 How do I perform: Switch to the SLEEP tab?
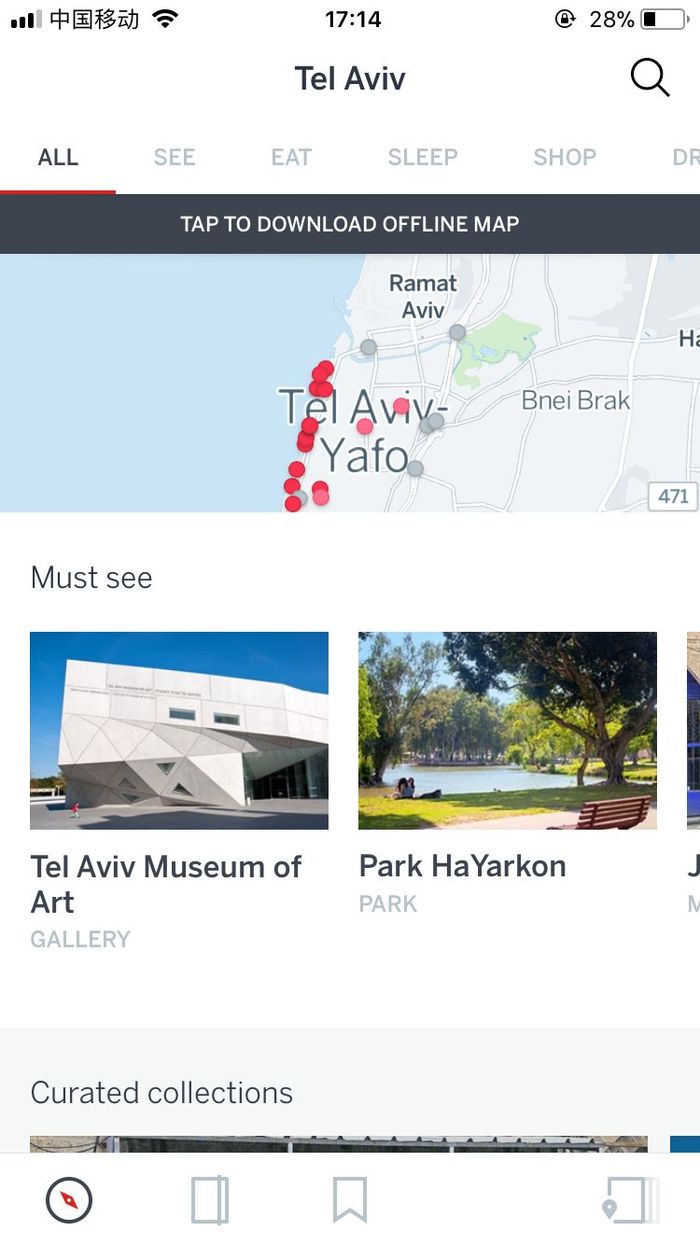[422, 157]
